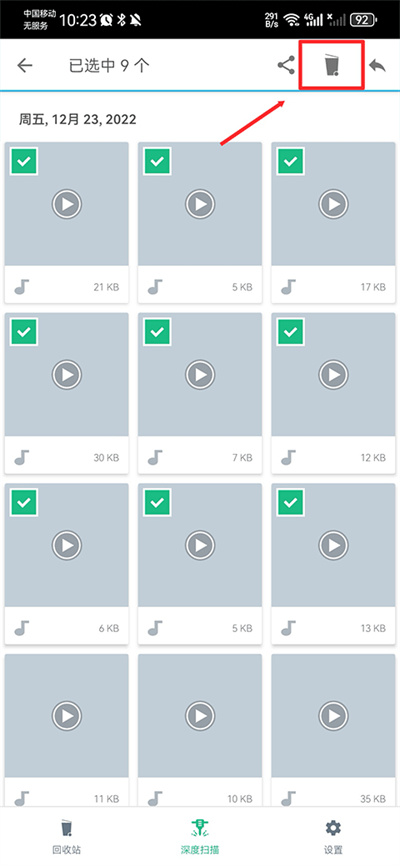Image resolution: width=400 pixels, height=866 pixels.
Task: Delete selected files with the trash icon
Action: tap(331, 65)
